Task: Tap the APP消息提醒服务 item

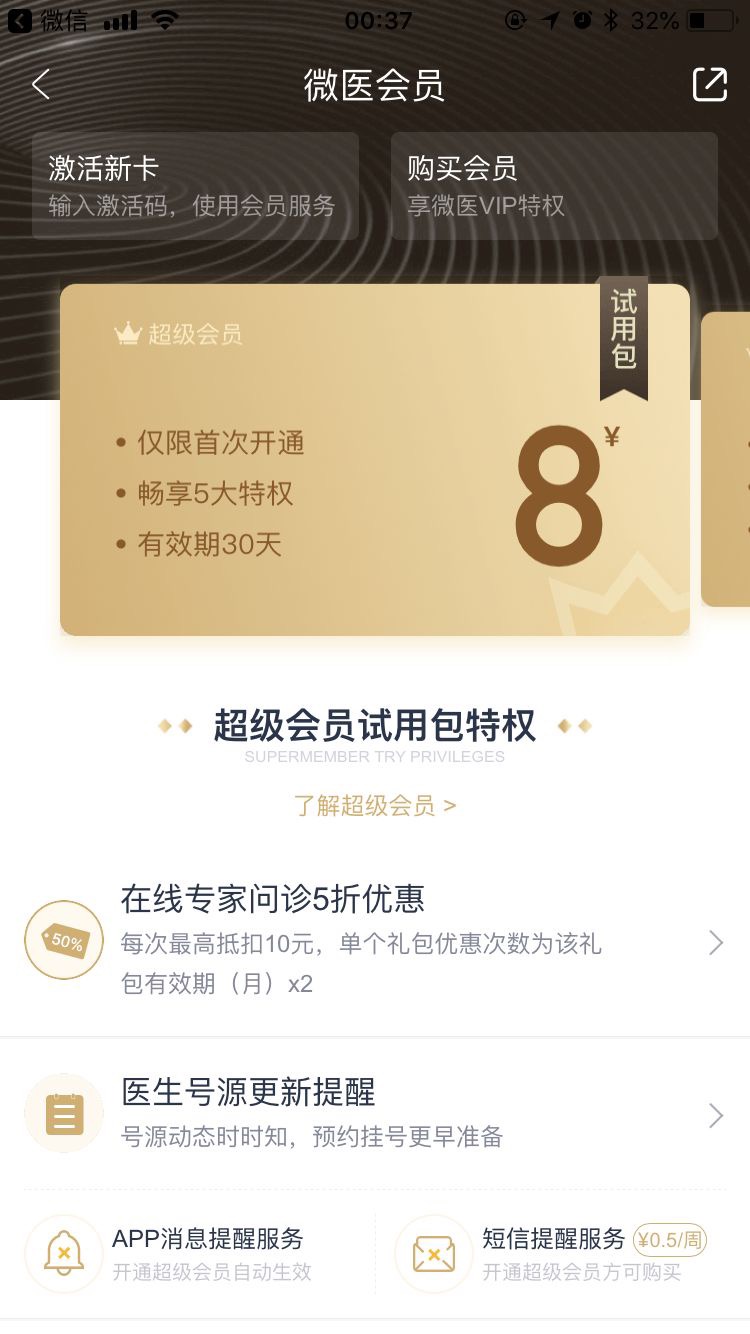Action: pyautogui.click(x=187, y=1254)
